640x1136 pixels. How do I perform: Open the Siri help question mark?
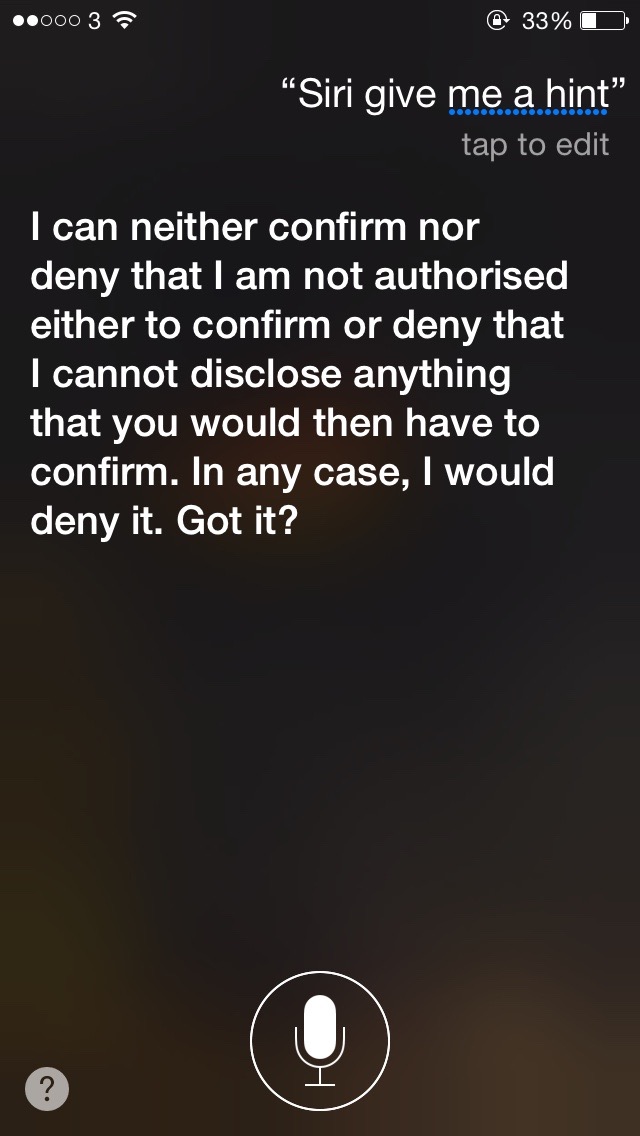pyautogui.click(x=47, y=1088)
